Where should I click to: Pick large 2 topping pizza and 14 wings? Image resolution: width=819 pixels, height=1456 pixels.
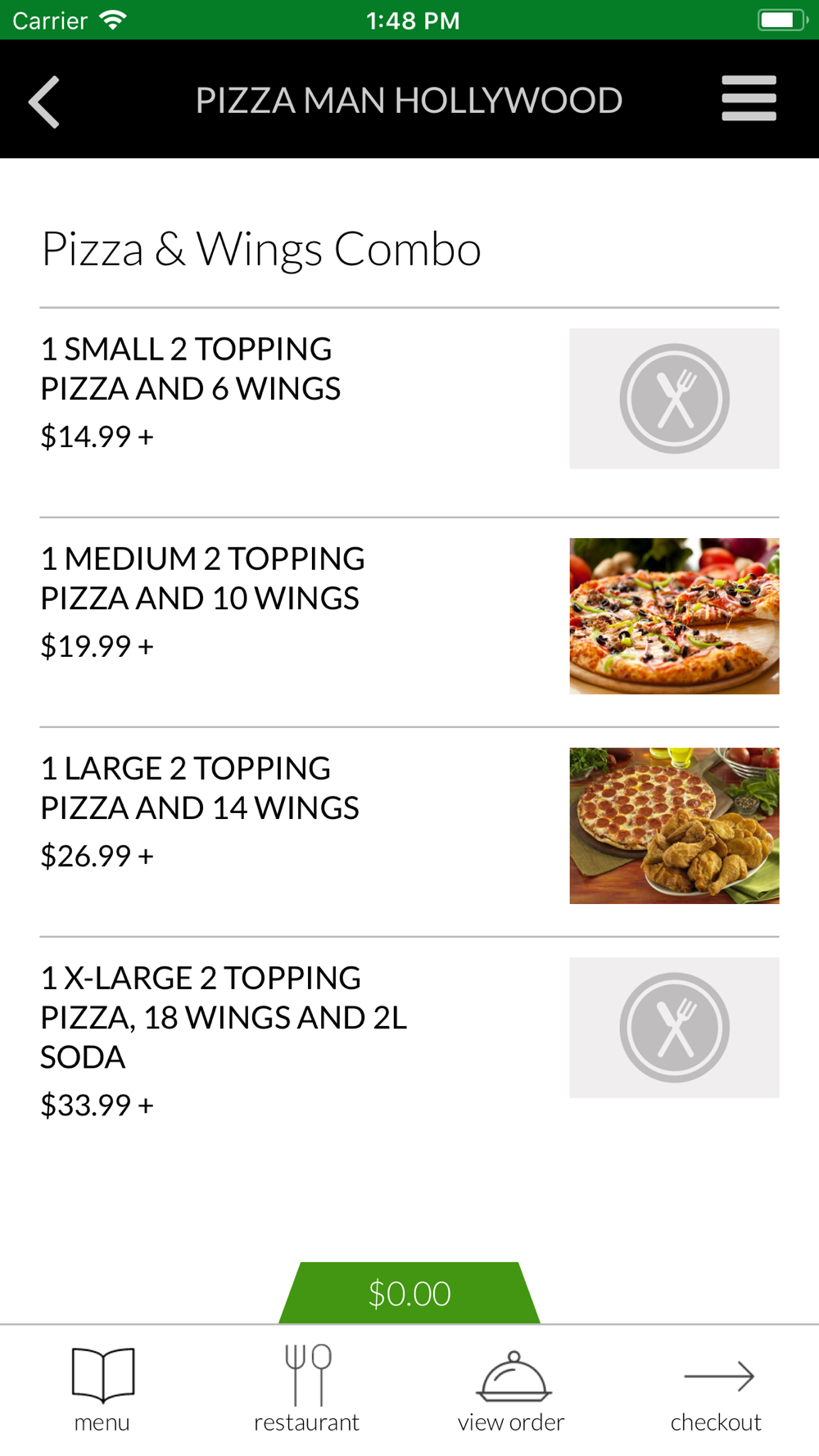coord(409,831)
